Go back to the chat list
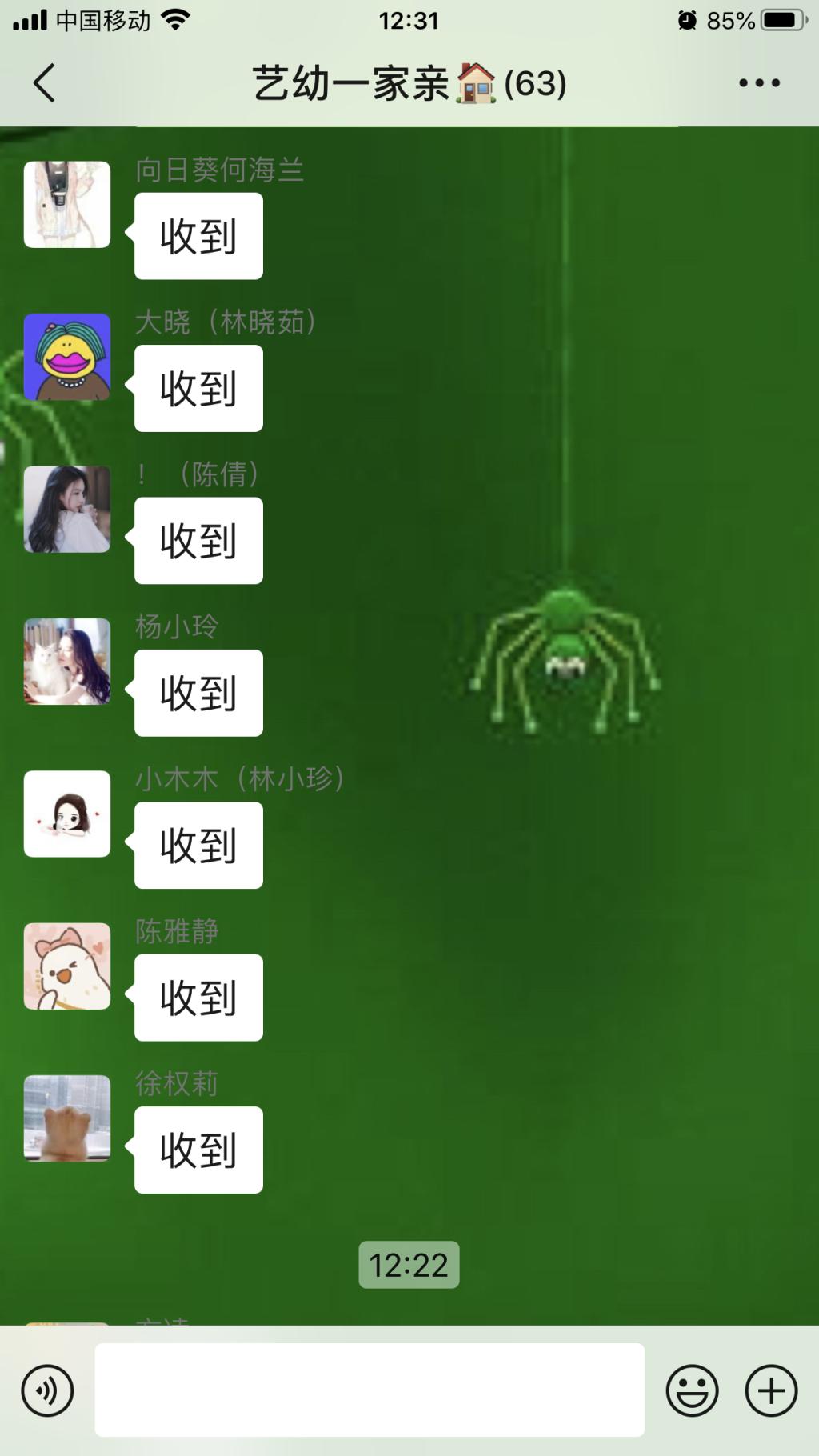The width and height of the screenshot is (819, 1456). 45,83
